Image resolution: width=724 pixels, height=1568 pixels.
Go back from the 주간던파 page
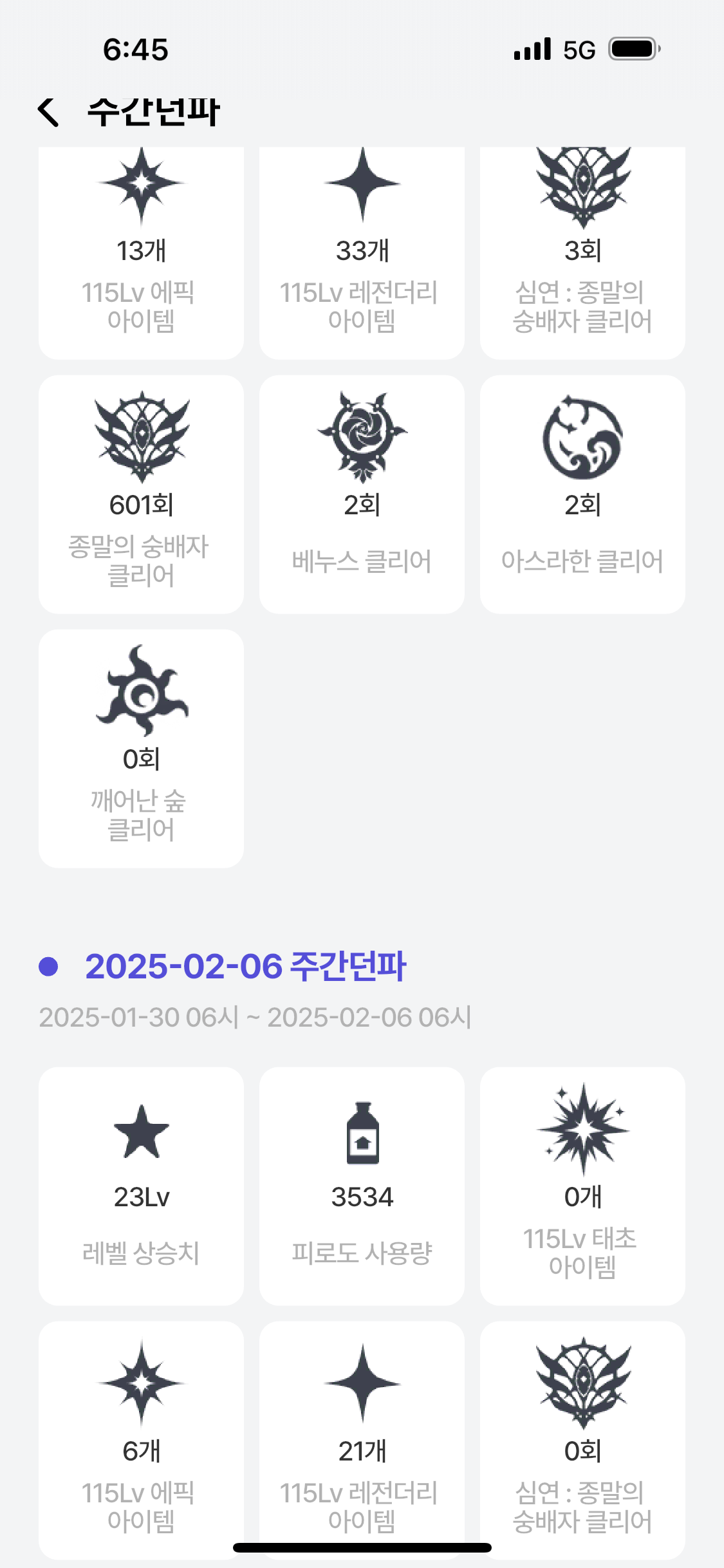point(48,112)
